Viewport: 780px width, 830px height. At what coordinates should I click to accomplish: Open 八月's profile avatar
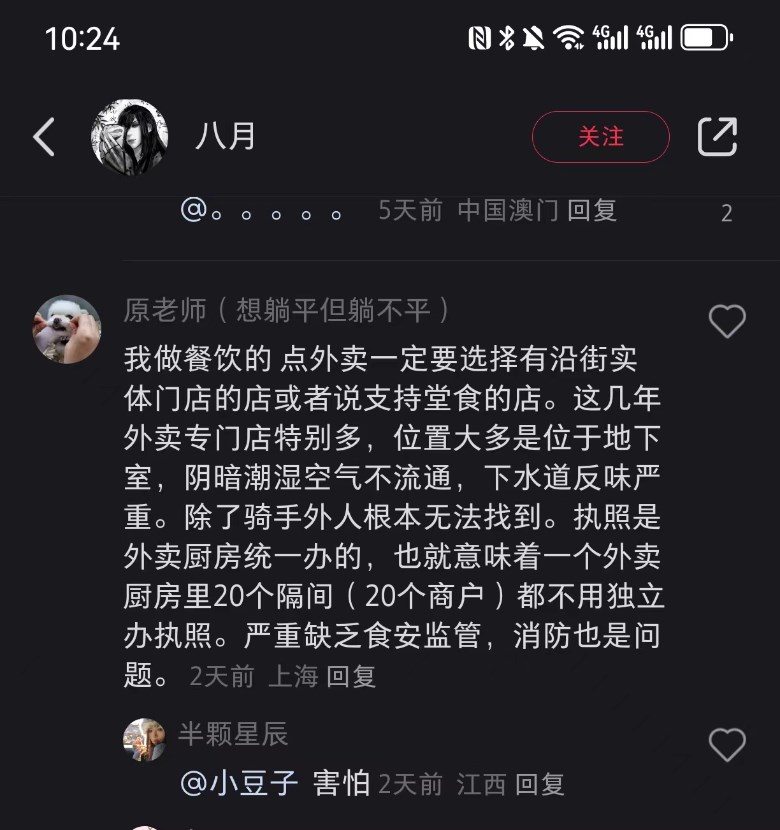129,137
